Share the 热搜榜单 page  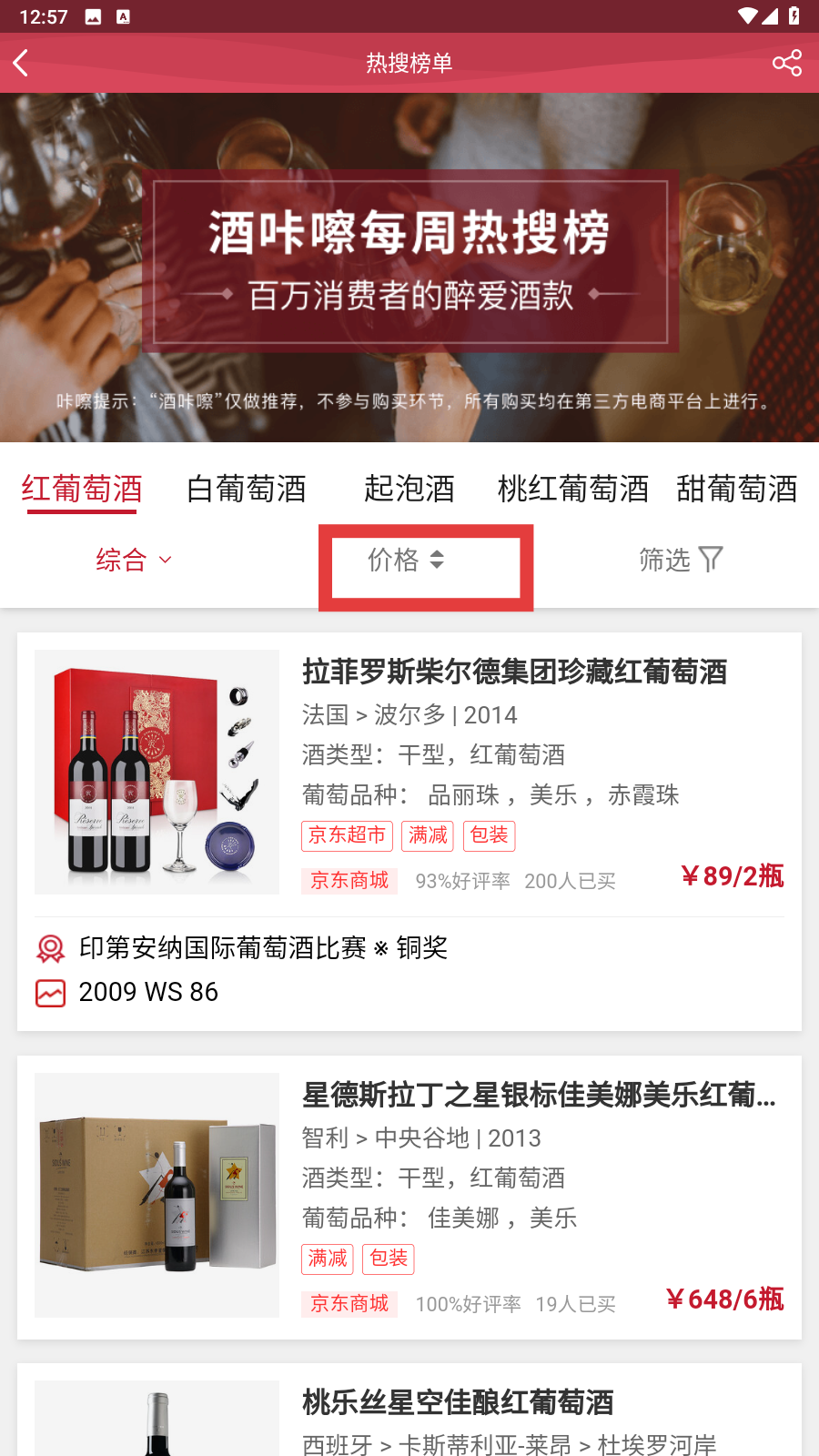pyautogui.click(x=786, y=63)
